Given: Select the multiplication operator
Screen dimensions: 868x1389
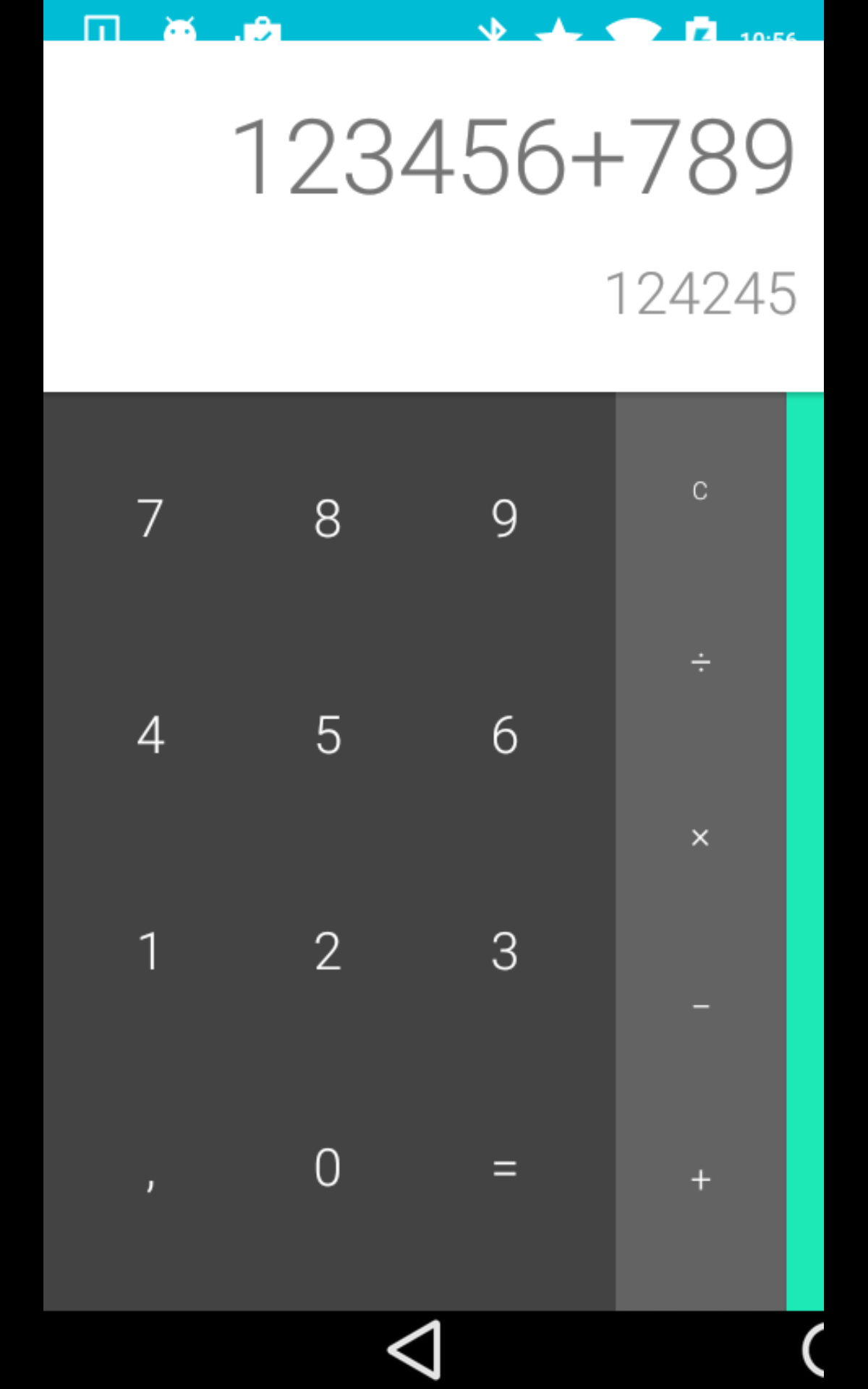Looking at the screenshot, I should point(699,837).
